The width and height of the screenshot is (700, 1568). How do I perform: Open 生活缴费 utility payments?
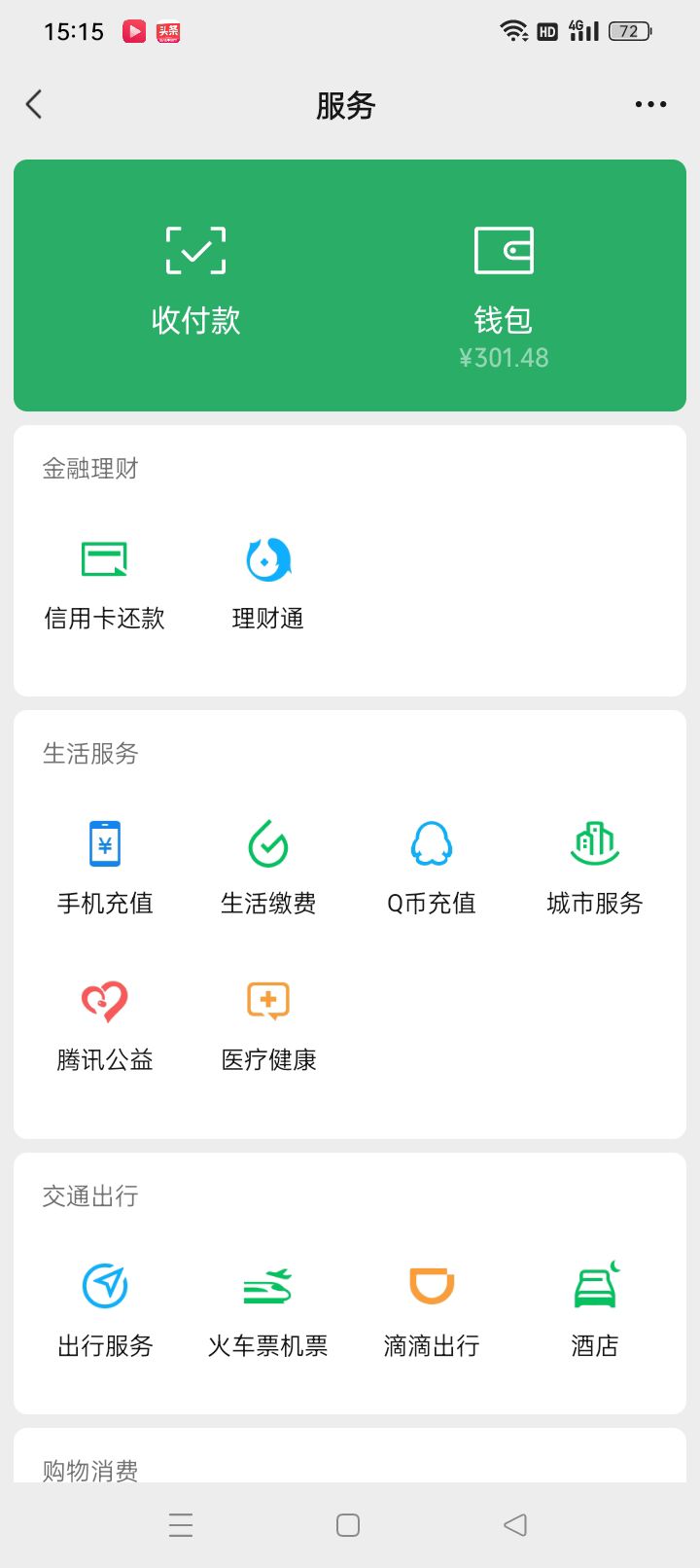tap(268, 867)
